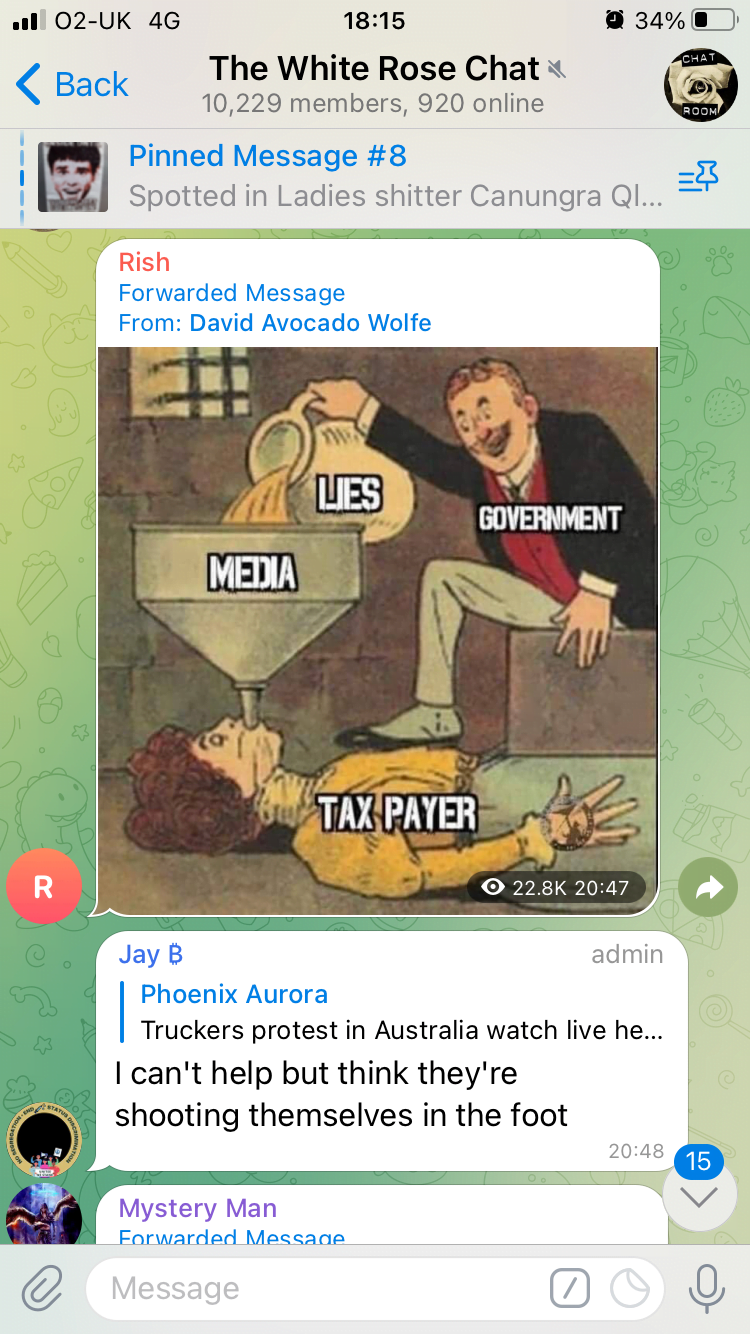Open The White Rose Chat group info
The width and height of the screenshot is (750, 1334).
(x=375, y=84)
